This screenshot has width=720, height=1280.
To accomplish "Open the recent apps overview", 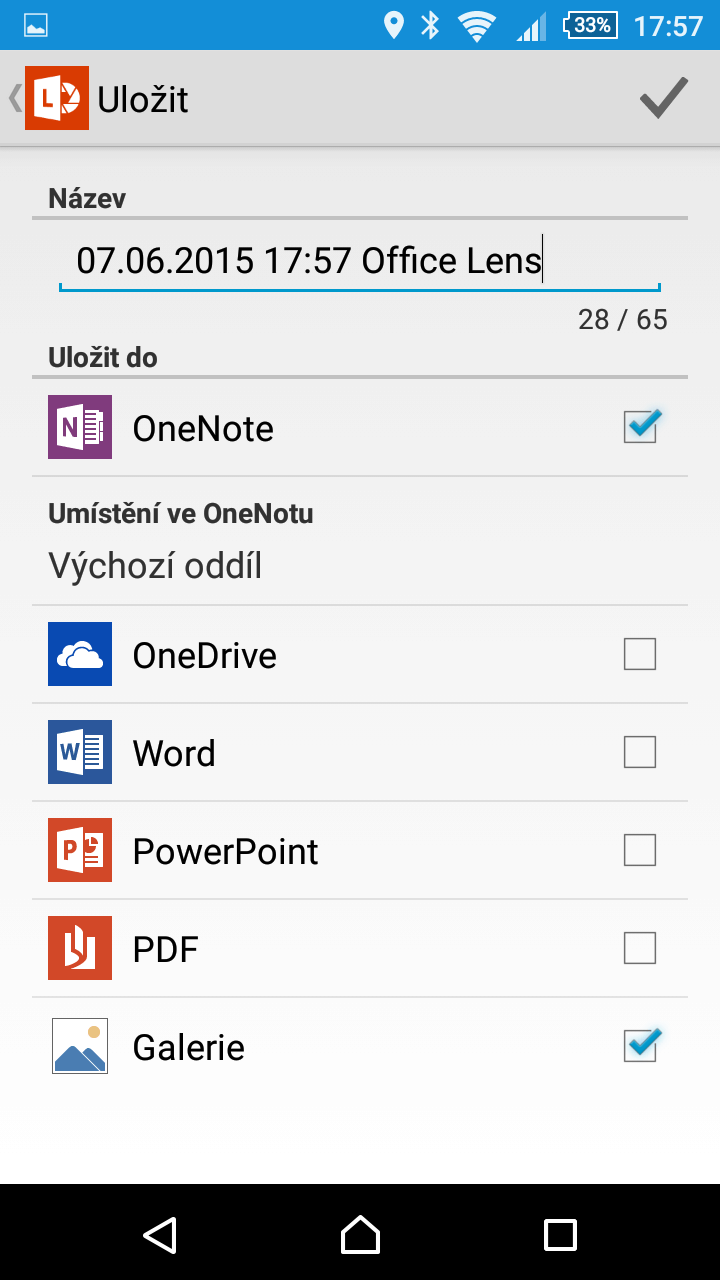I will point(560,1234).
